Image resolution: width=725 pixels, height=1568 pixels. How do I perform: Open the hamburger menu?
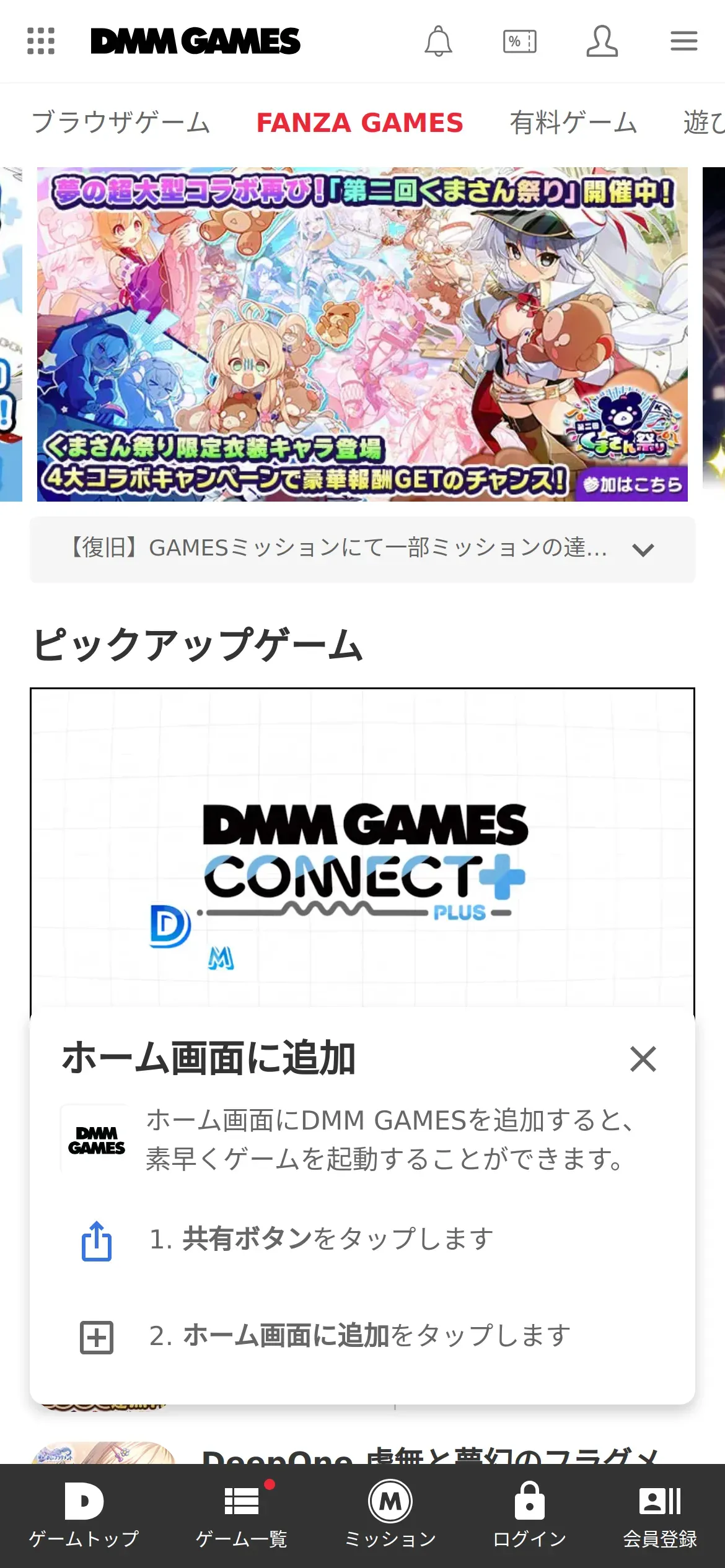(684, 41)
